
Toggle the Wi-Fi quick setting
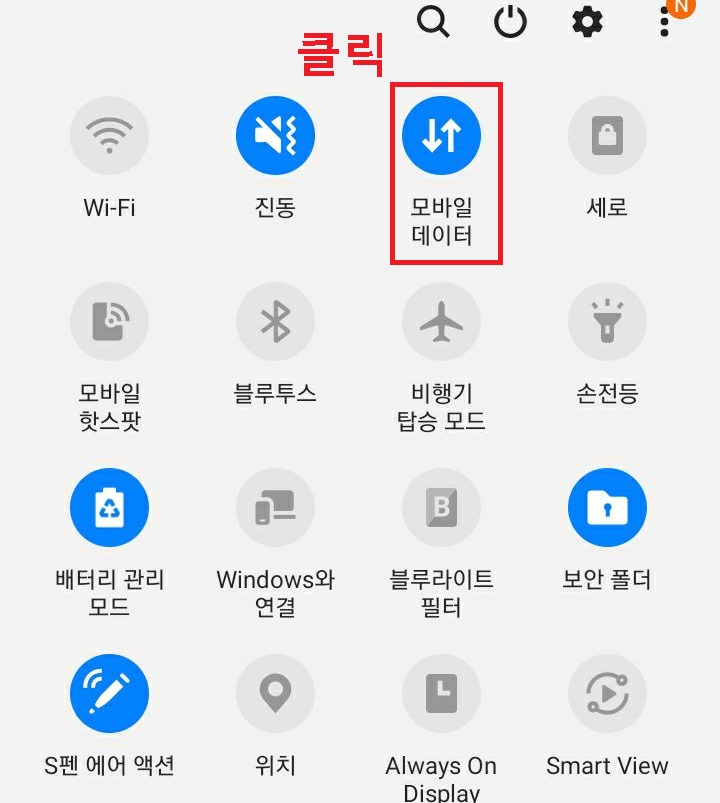[110, 135]
